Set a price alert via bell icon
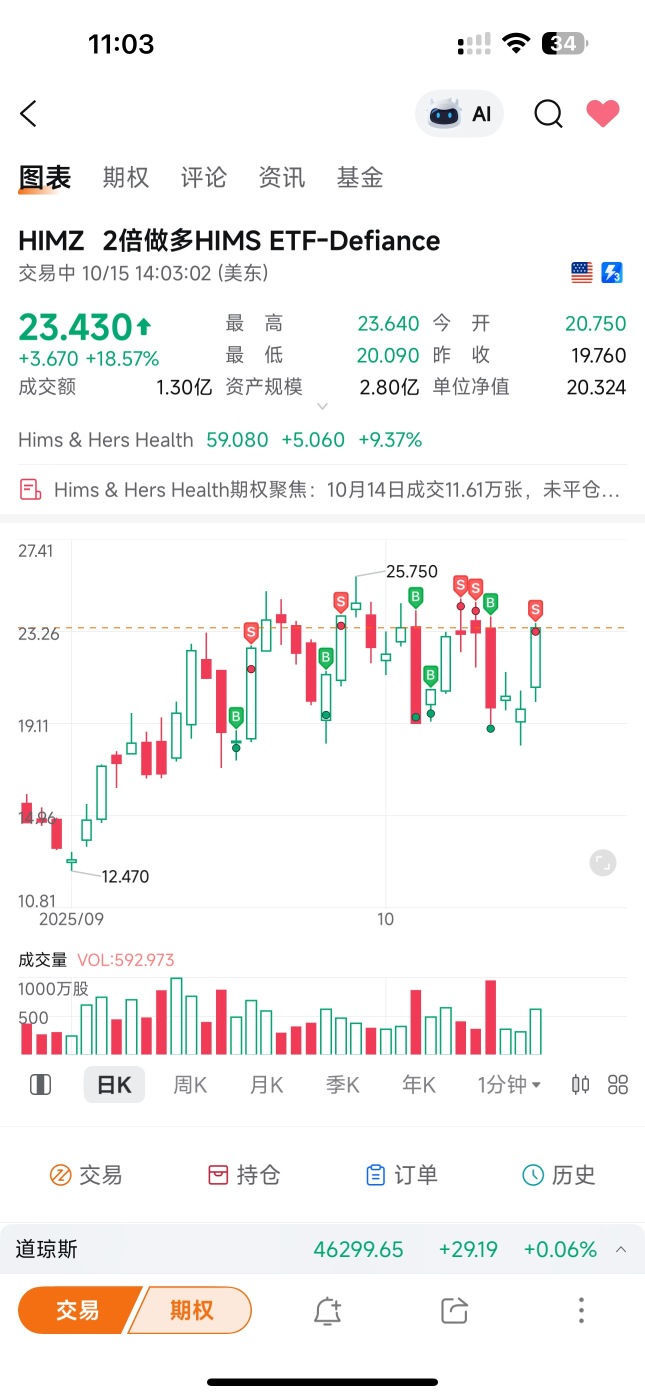Viewport: 645px width, 1398px height. tap(328, 1311)
